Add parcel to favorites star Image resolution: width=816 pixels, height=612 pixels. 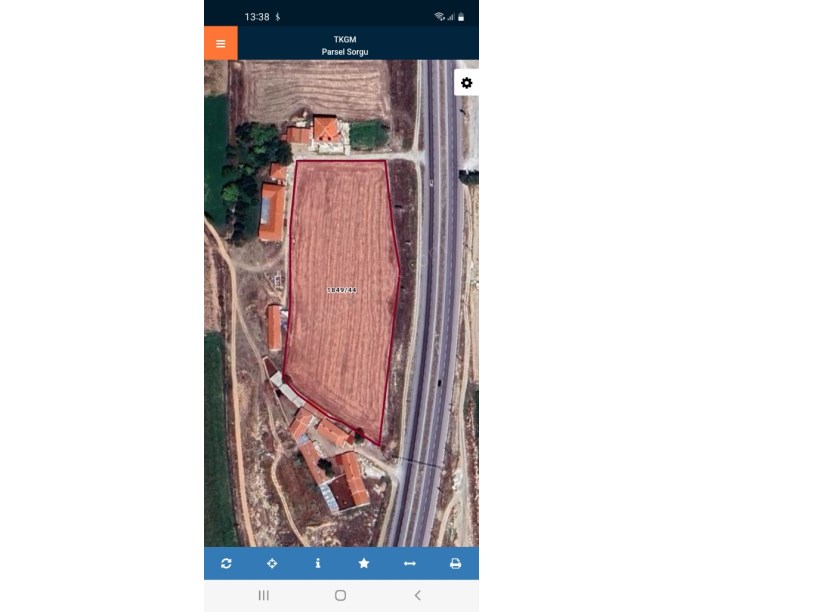pyautogui.click(x=364, y=564)
